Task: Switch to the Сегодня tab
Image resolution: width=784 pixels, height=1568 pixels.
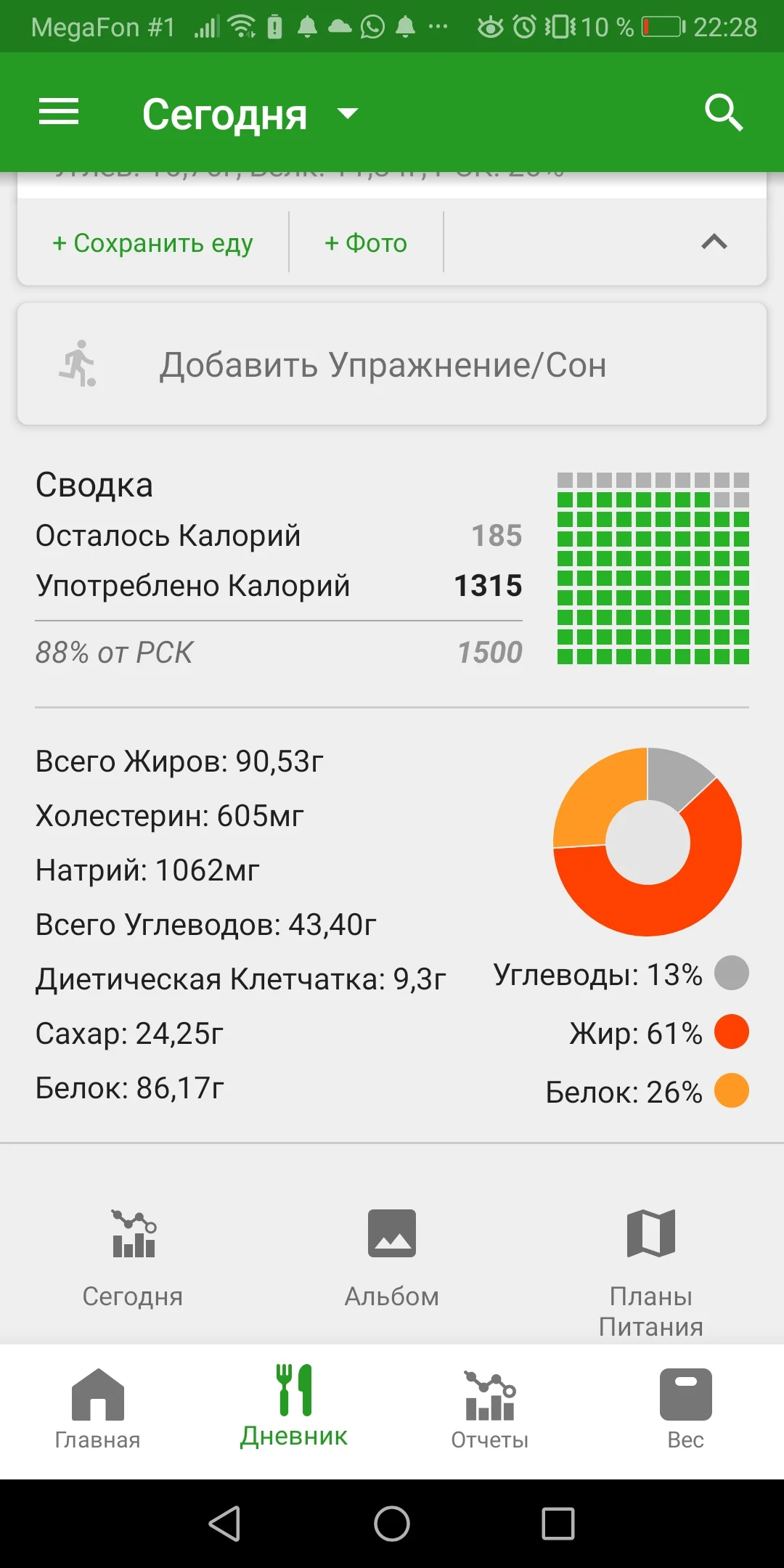Action: [132, 1249]
